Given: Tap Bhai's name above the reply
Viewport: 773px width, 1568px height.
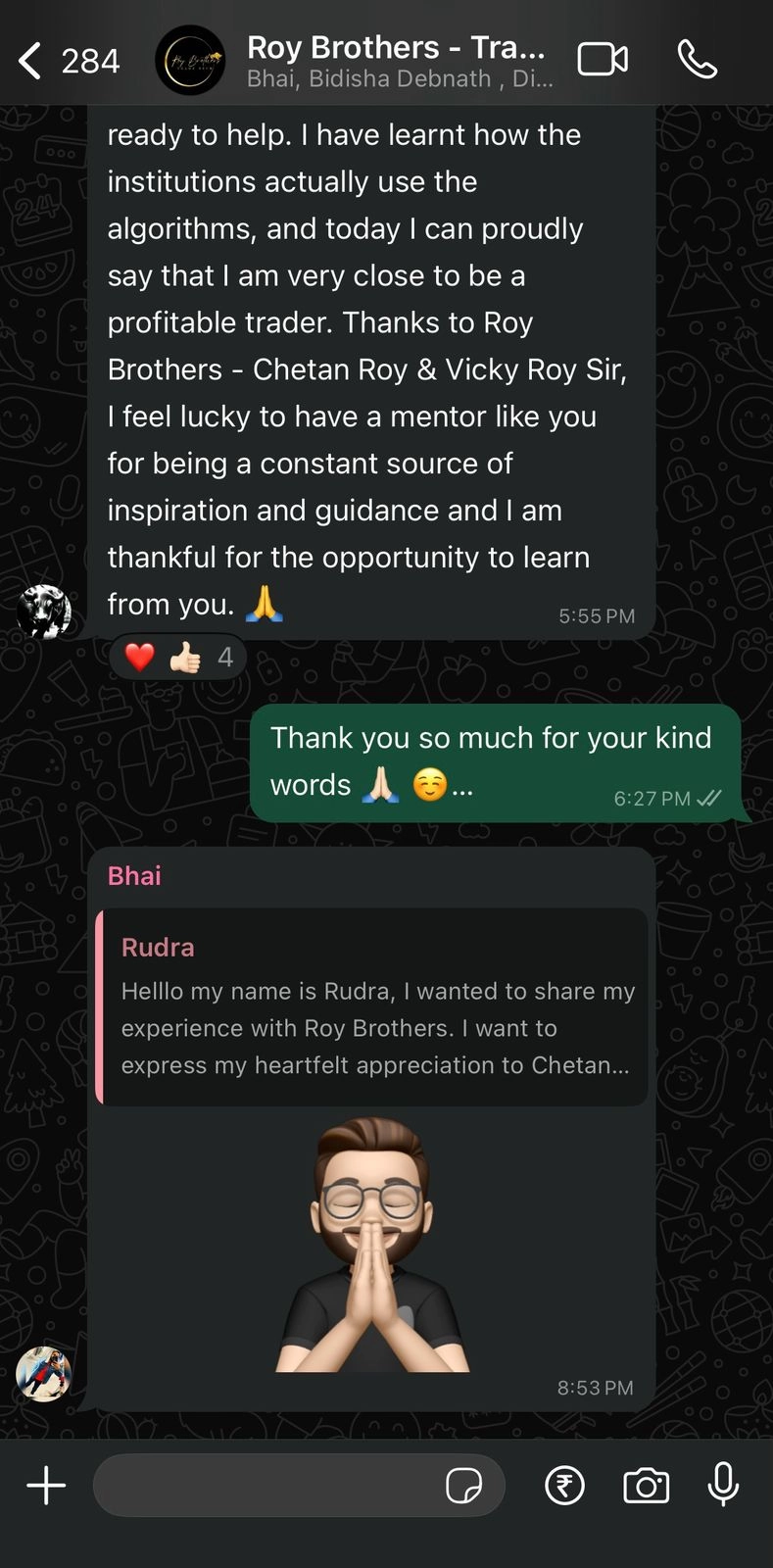Looking at the screenshot, I should click(134, 875).
